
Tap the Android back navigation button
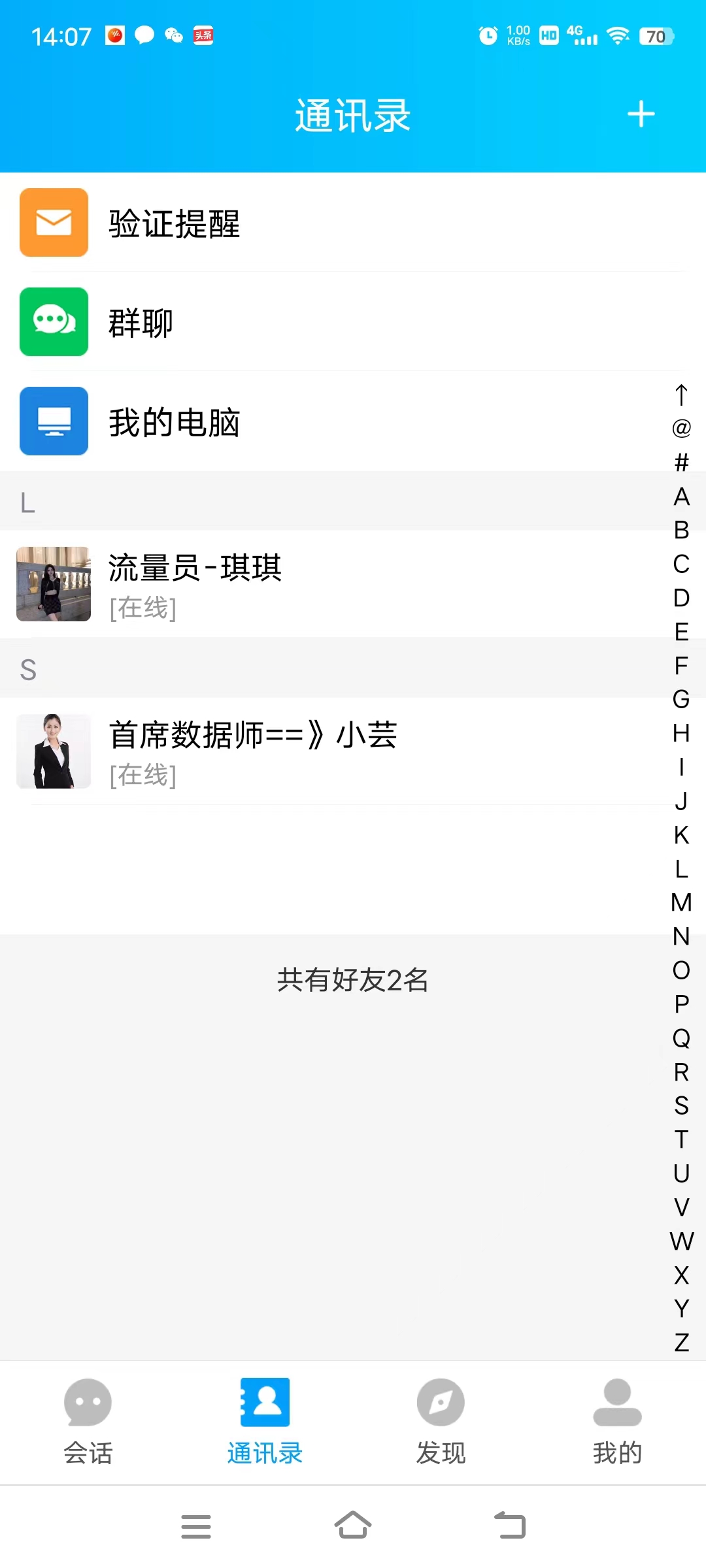click(x=509, y=1524)
